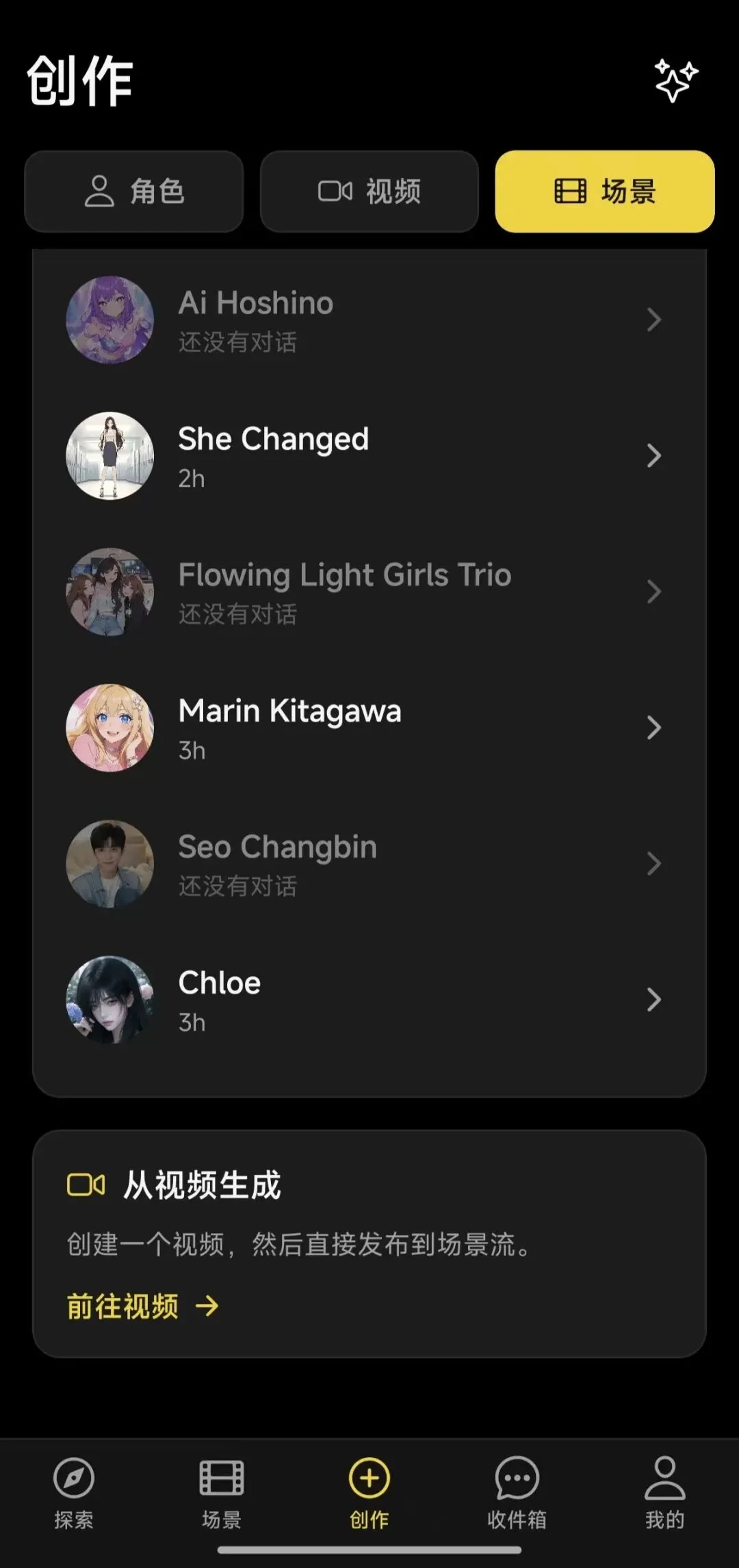Open Flowing Light Girls Trio

click(369, 592)
